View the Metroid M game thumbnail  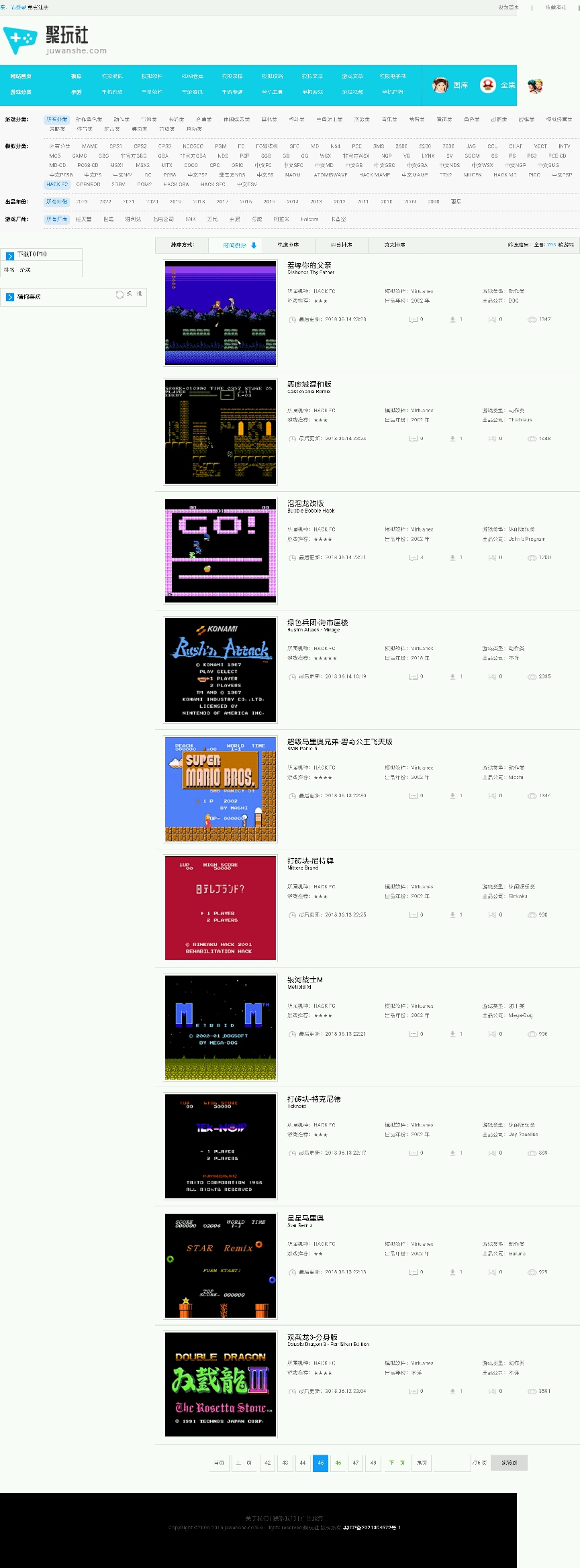point(221,1027)
